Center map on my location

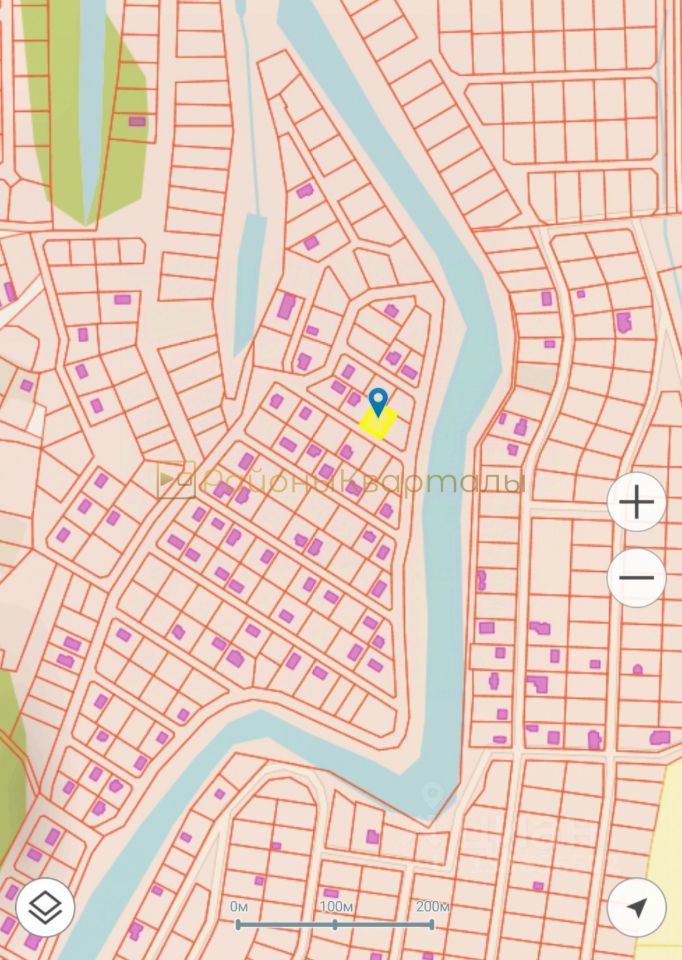pos(636,907)
